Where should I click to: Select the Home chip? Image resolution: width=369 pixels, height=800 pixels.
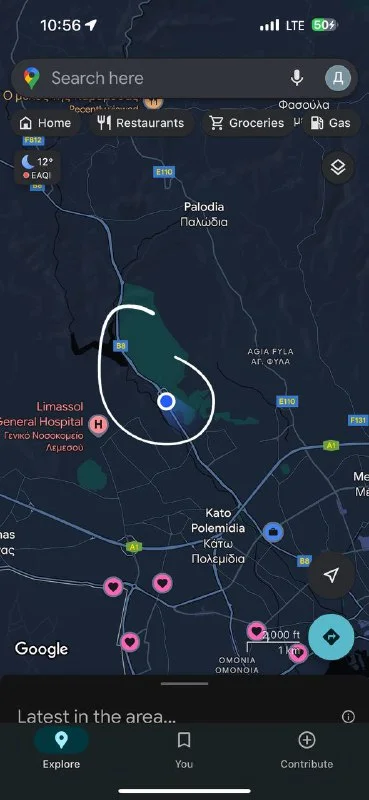pyautogui.click(x=45, y=123)
